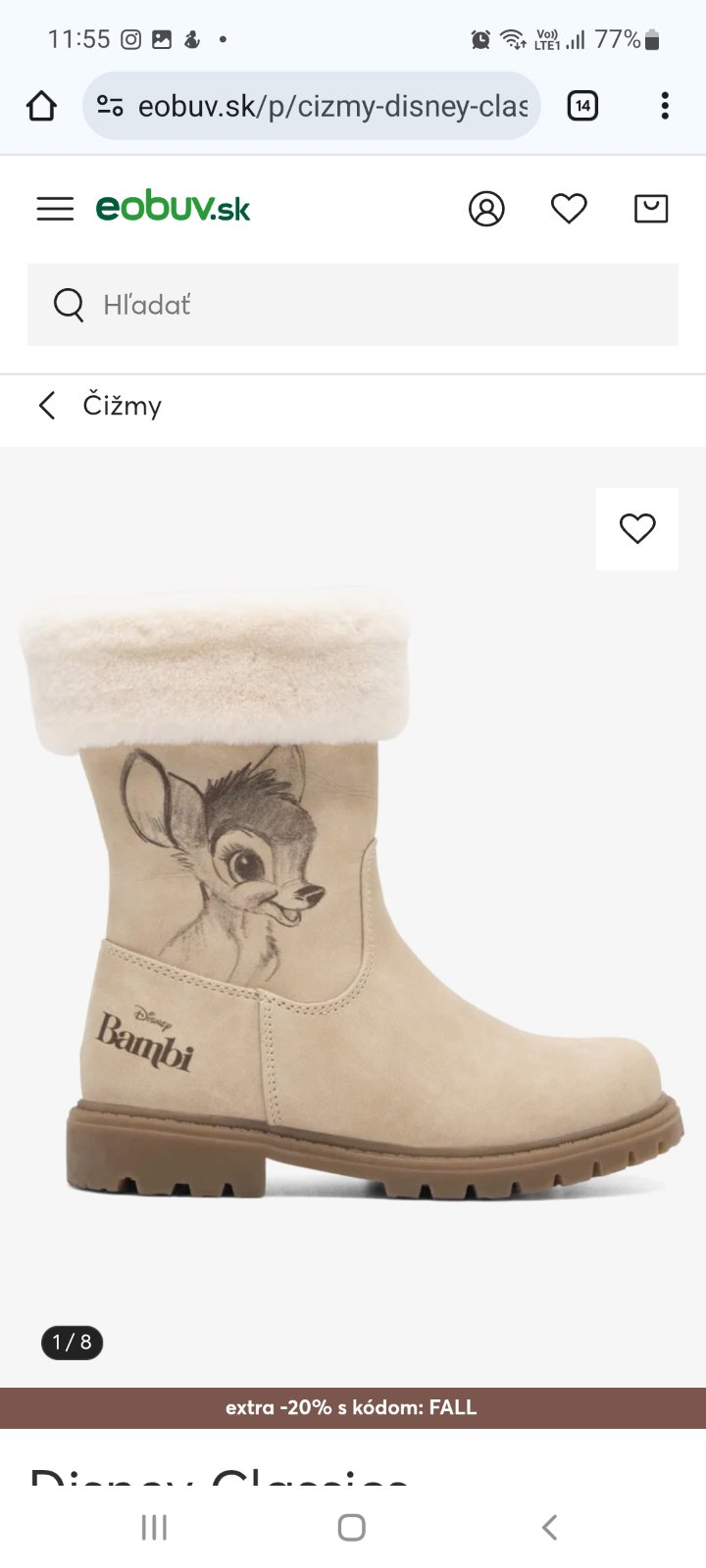
Task: Open the browser overflow menu
Action: (665, 106)
